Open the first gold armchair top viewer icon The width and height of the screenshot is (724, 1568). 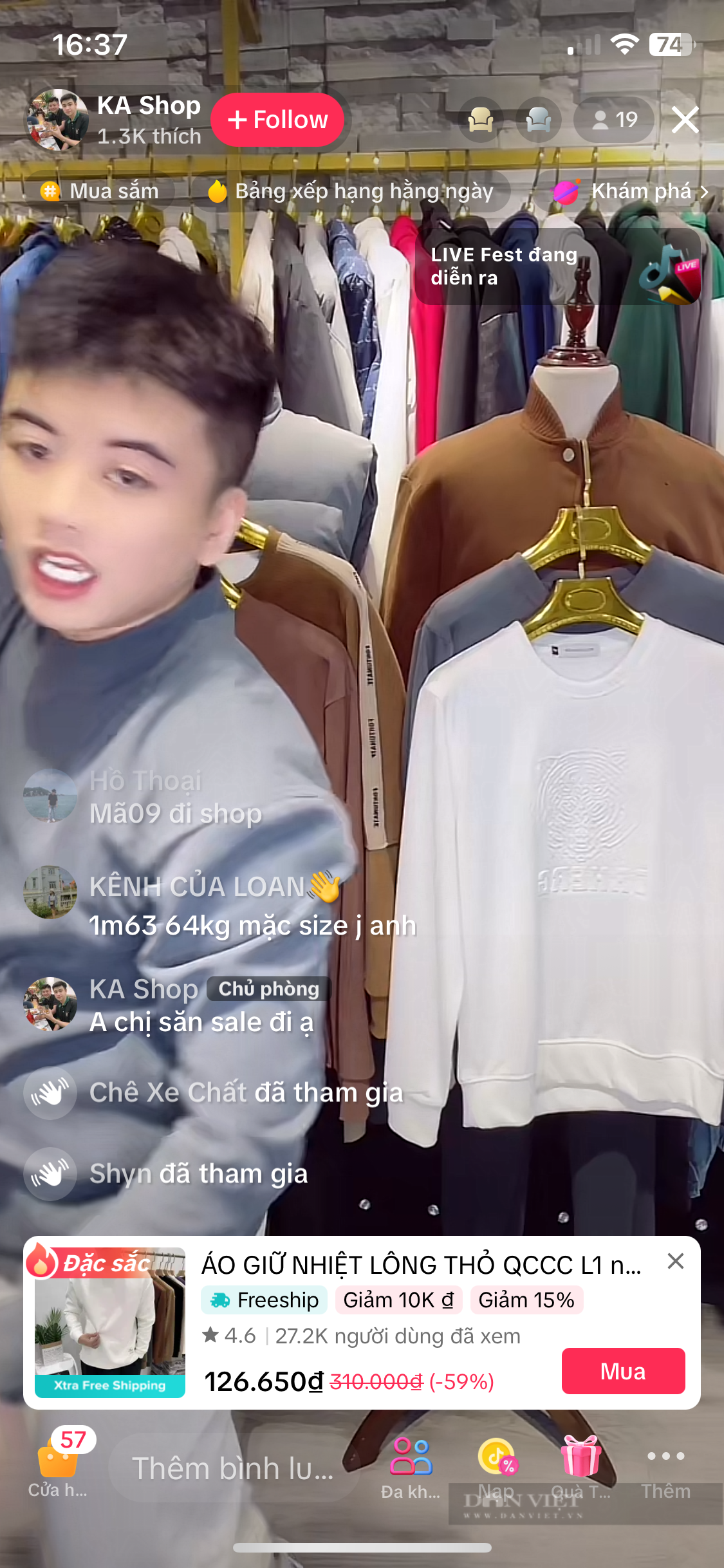coord(481,120)
